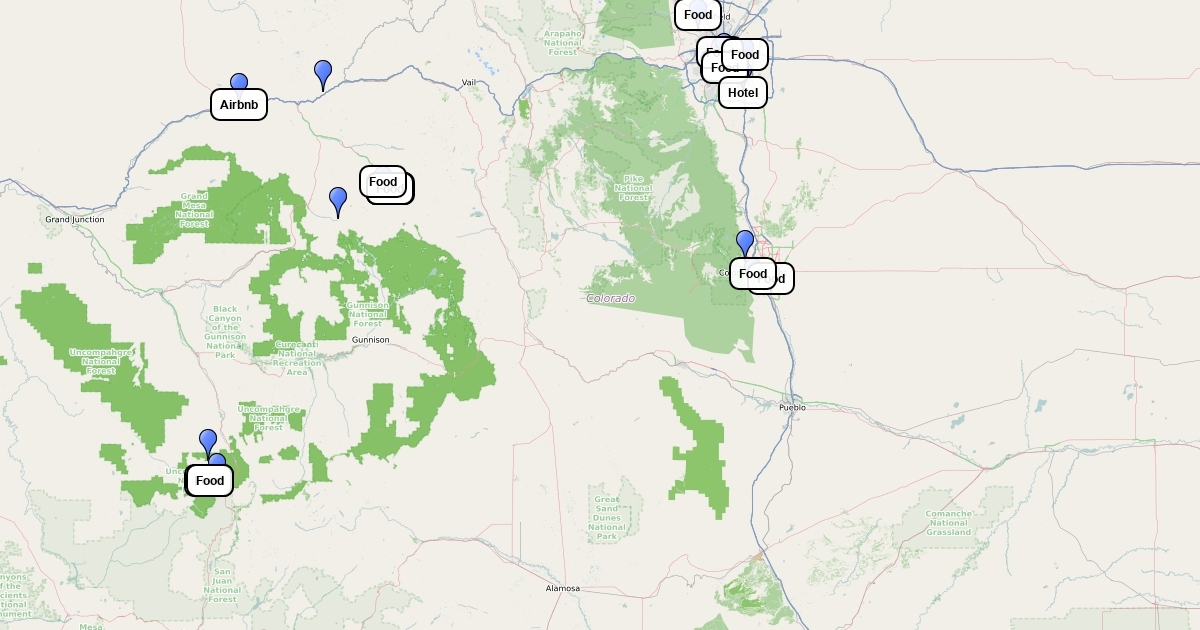The height and width of the screenshot is (630, 1200).
Task: Select the Hotel marker label
Action: click(743, 93)
